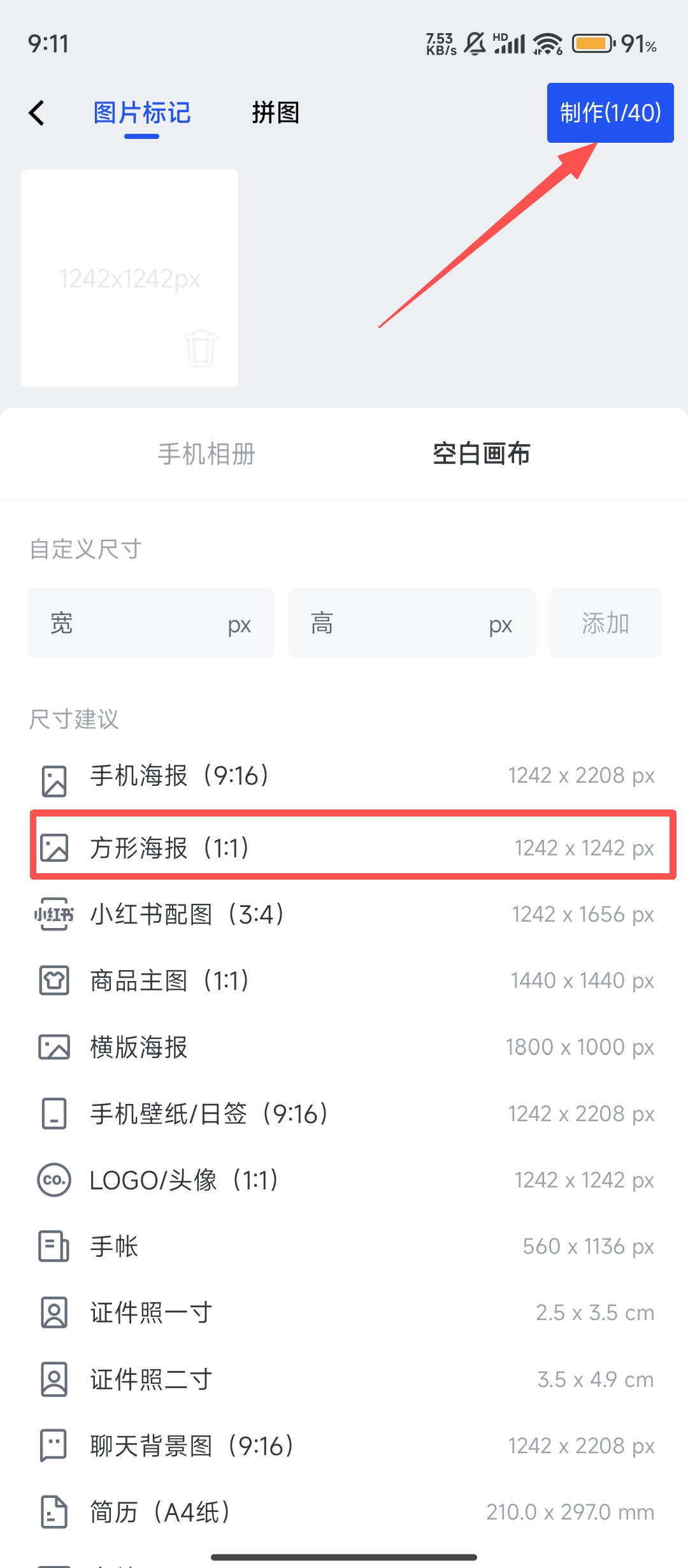
Task: Select 证件照二寸 size option
Action: (x=344, y=1379)
